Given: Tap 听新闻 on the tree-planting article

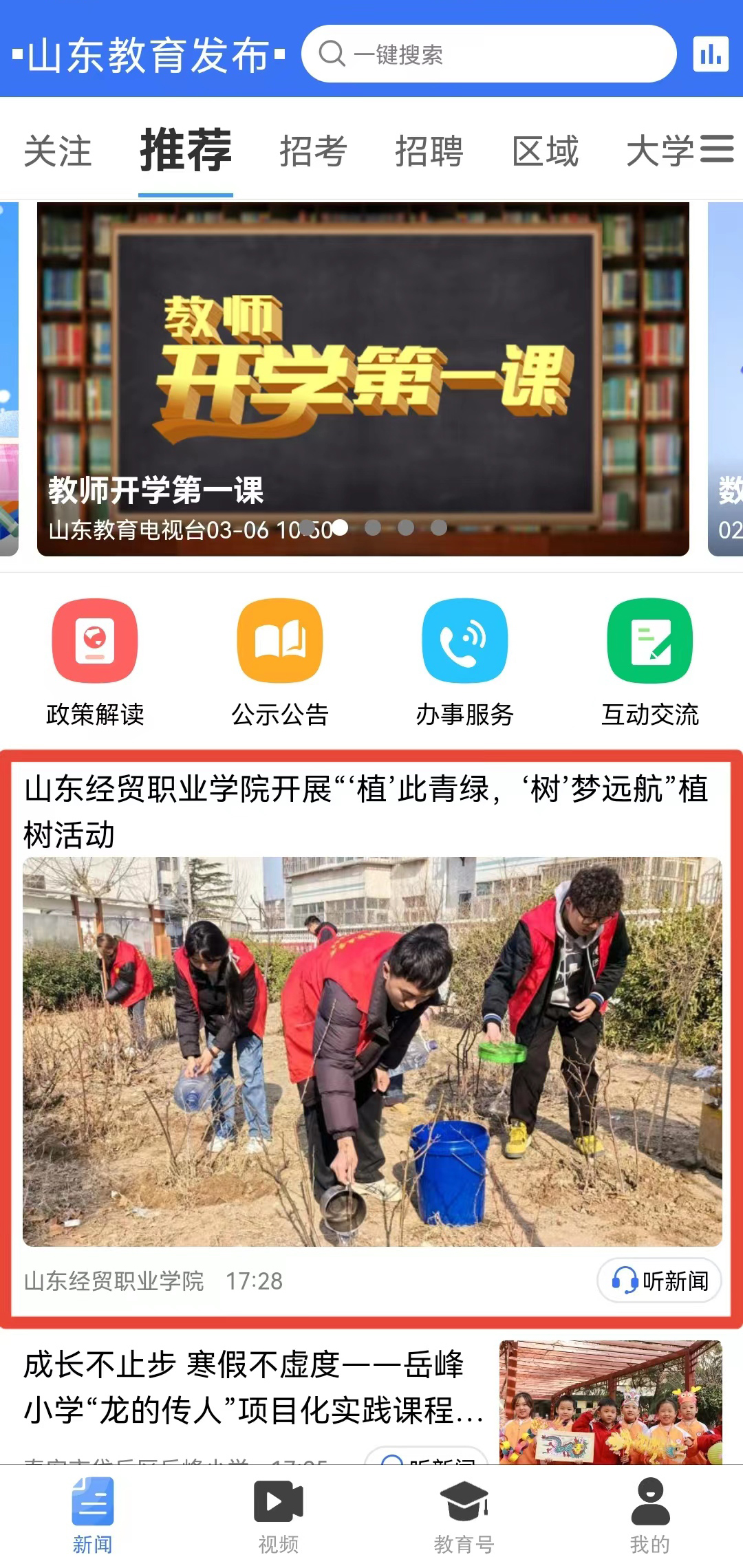Looking at the screenshot, I should (x=659, y=1281).
